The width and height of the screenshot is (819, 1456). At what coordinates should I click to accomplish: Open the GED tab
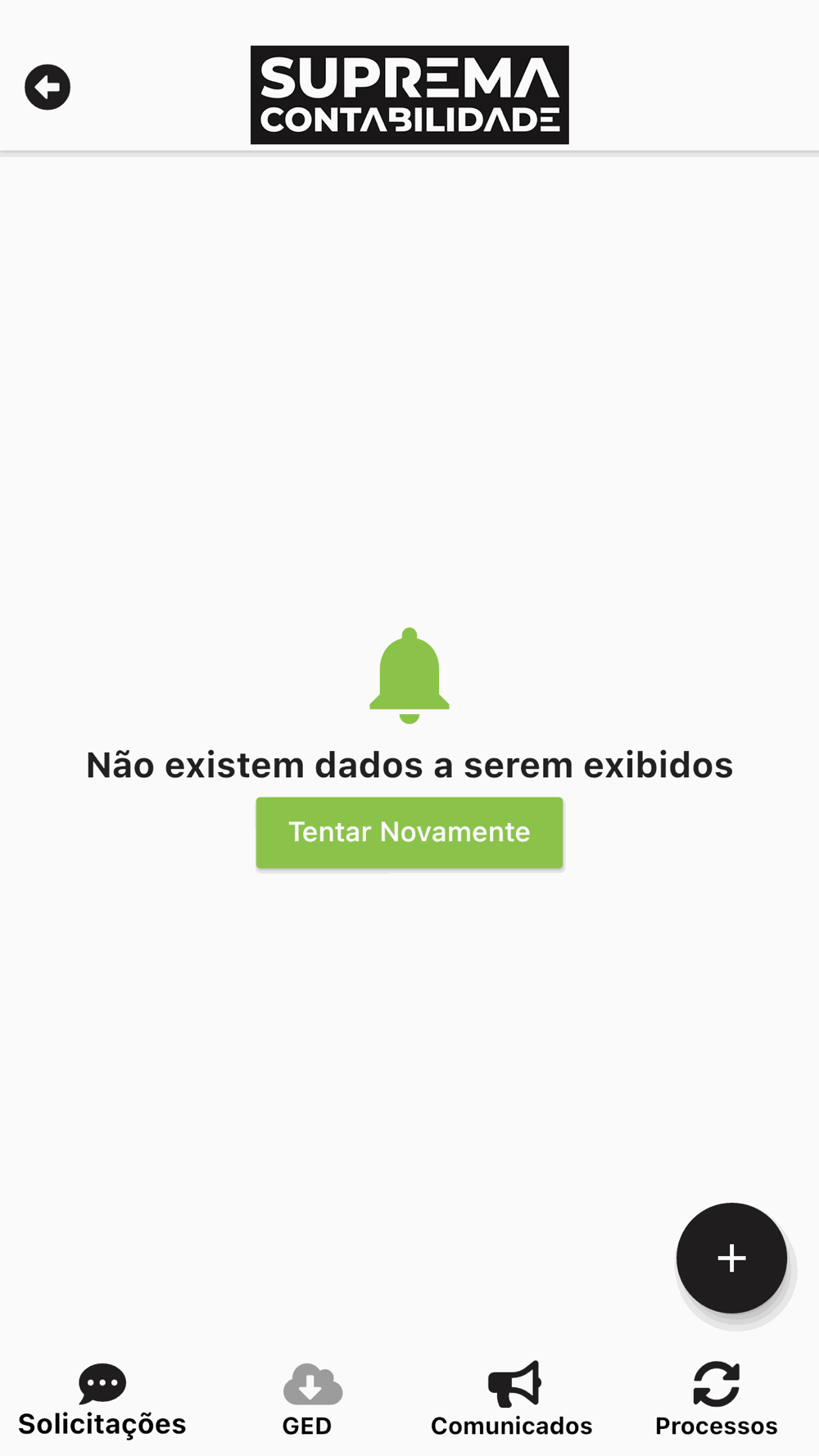tap(308, 1400)
